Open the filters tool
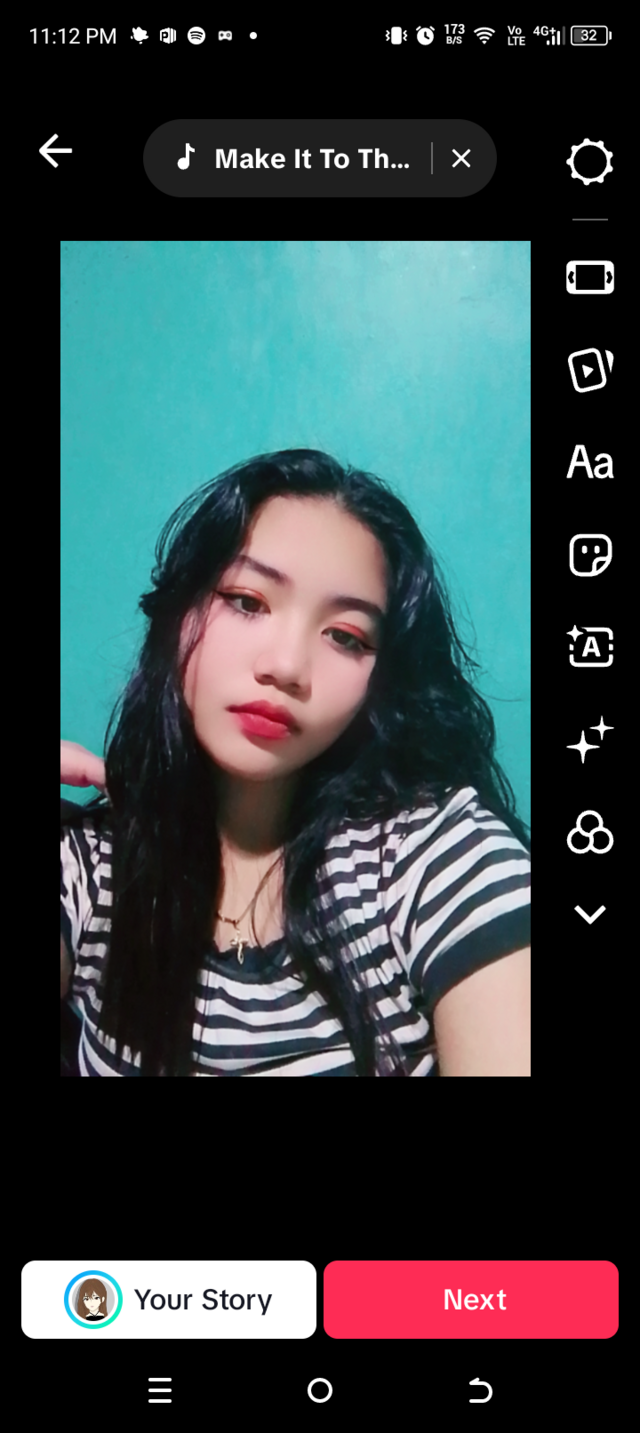640x1433 pixels. click(589, 832)
